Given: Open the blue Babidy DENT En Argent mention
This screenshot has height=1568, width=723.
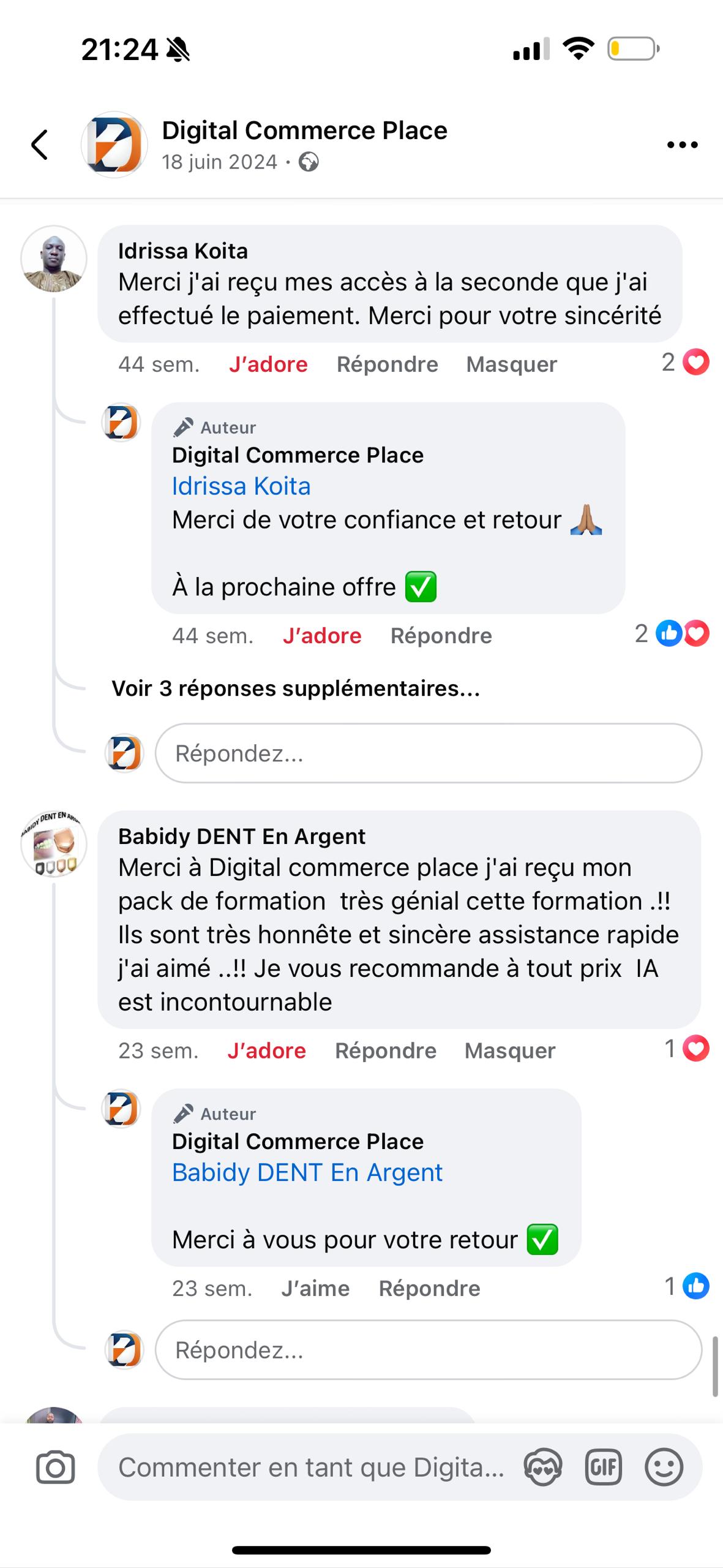Looking at the screenshot, I should tap(307, 1172).
